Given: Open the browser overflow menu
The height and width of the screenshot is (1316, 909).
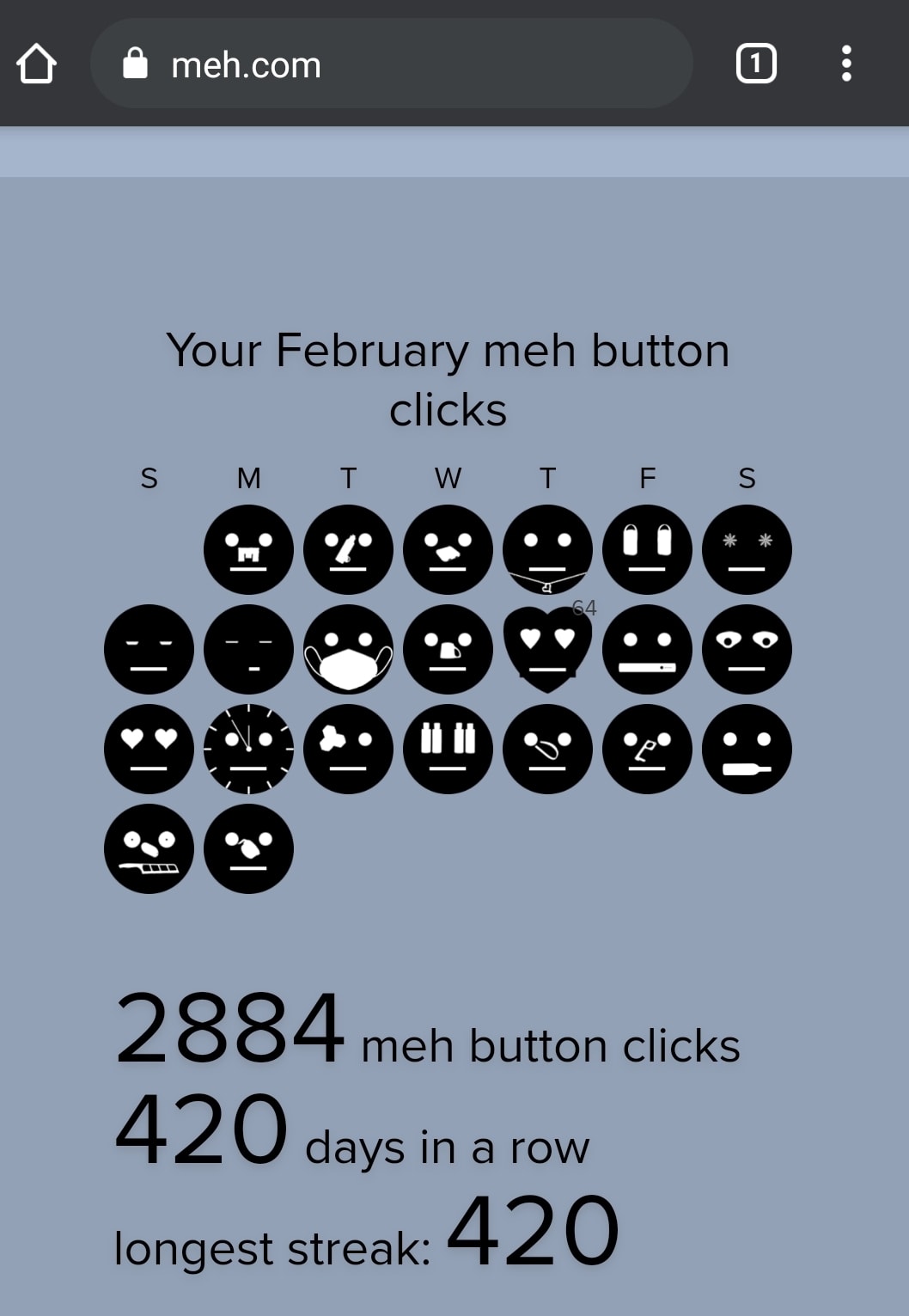Looking at the screenshot, I should tap(846, 64).
